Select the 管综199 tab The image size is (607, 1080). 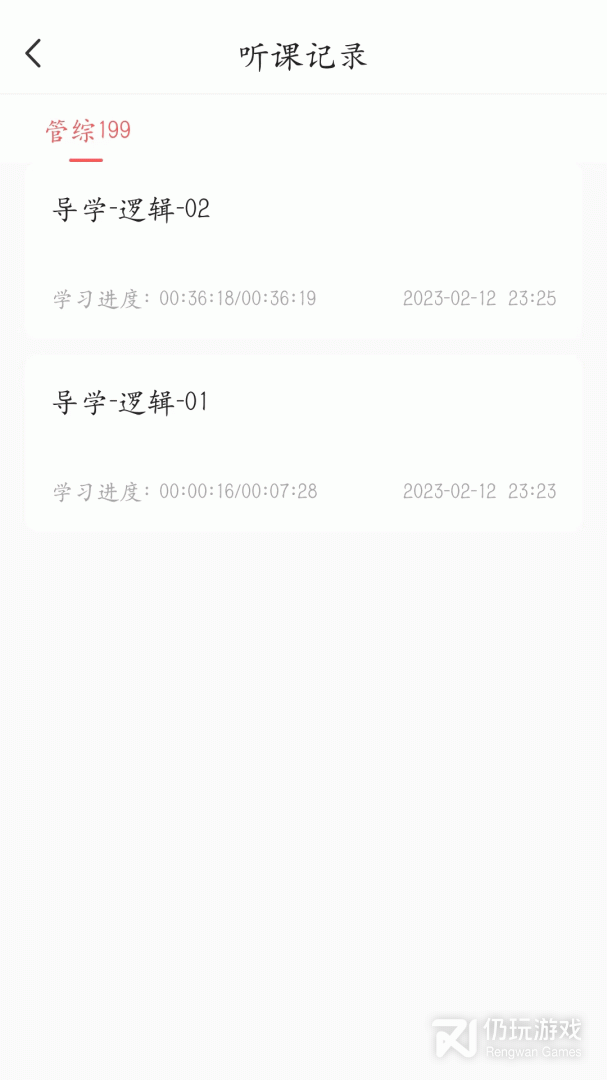tap(88, 131)
